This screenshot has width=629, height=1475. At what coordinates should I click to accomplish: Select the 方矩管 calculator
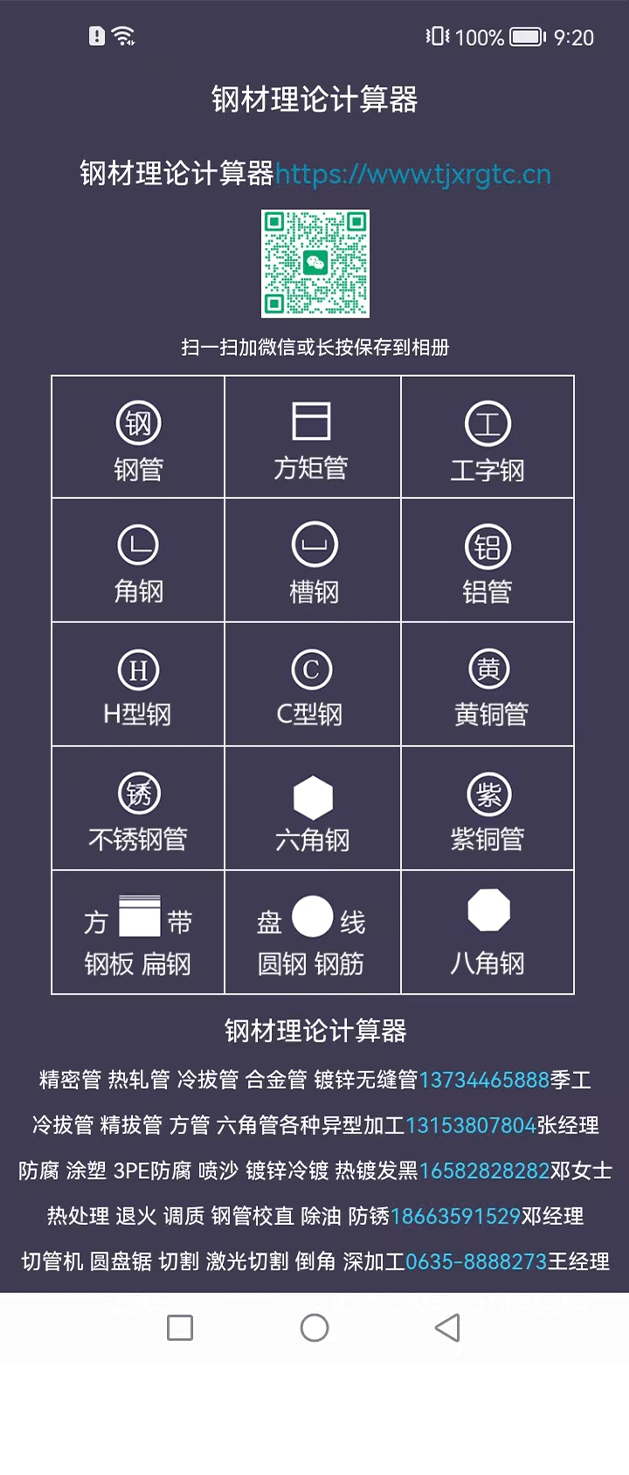tap(312, 438)
